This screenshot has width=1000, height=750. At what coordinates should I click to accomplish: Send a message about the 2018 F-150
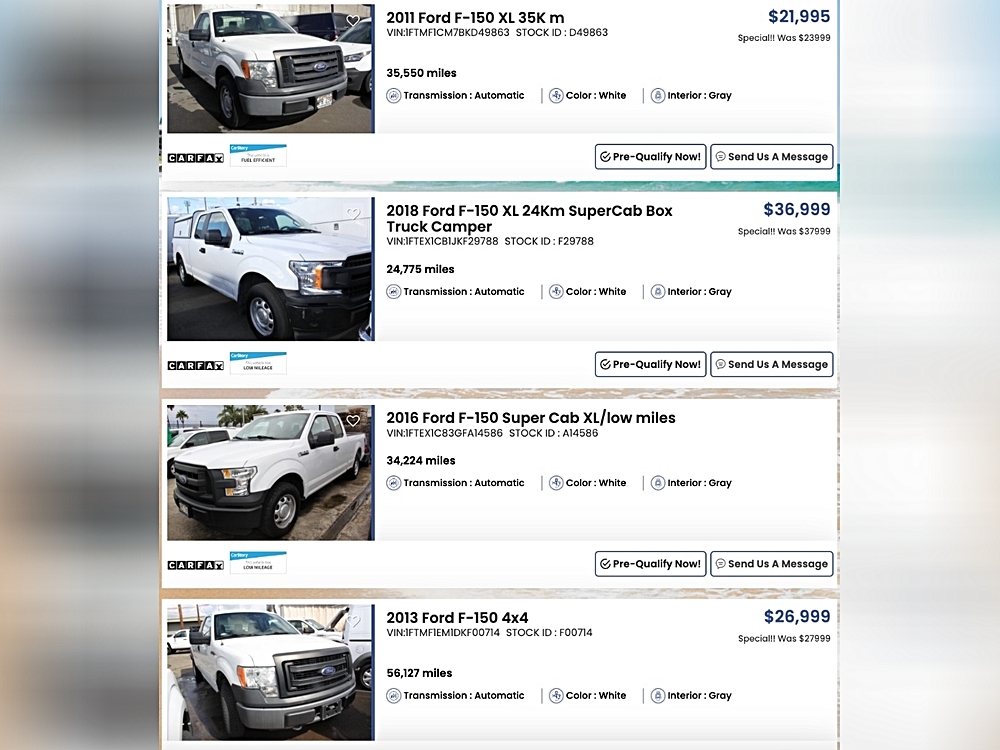click(771, 364)
